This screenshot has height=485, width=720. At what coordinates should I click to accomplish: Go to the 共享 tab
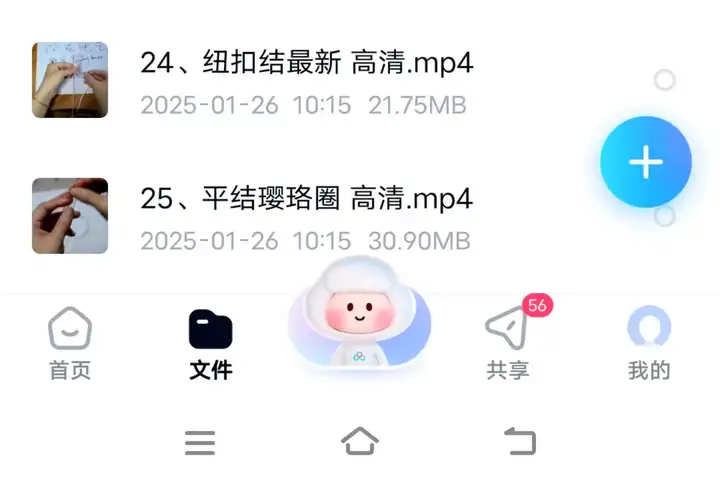click(508, 343)
